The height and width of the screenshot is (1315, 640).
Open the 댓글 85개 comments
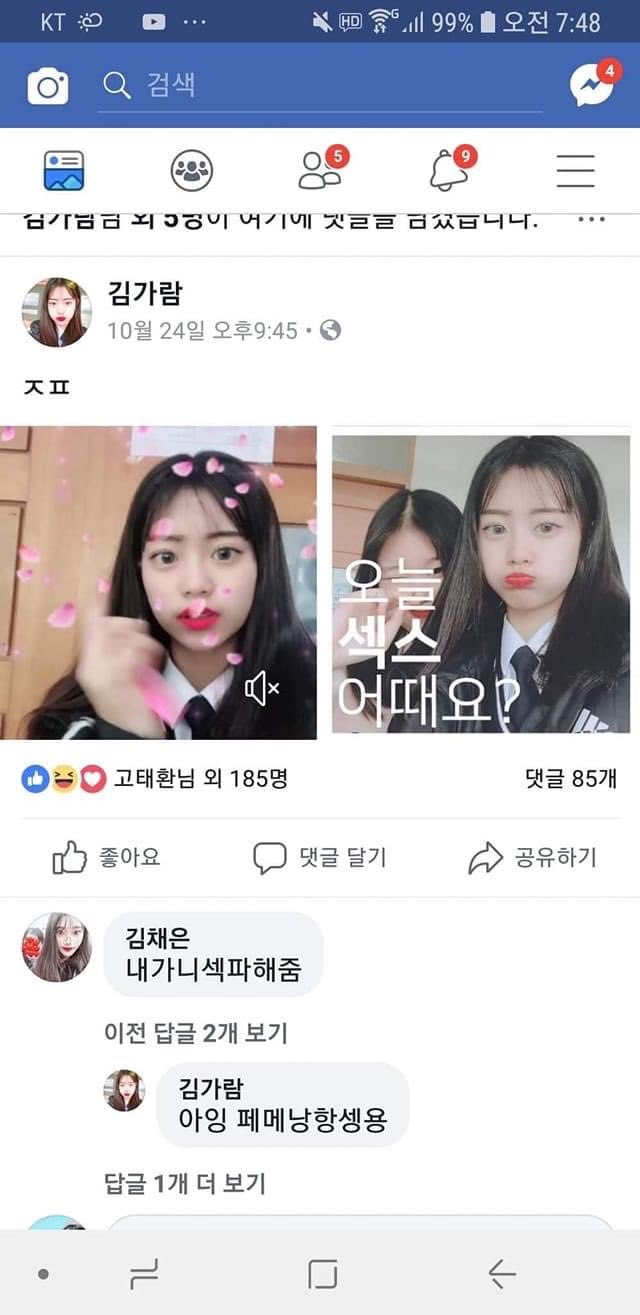pyautogui.click(x=570, y=779)
